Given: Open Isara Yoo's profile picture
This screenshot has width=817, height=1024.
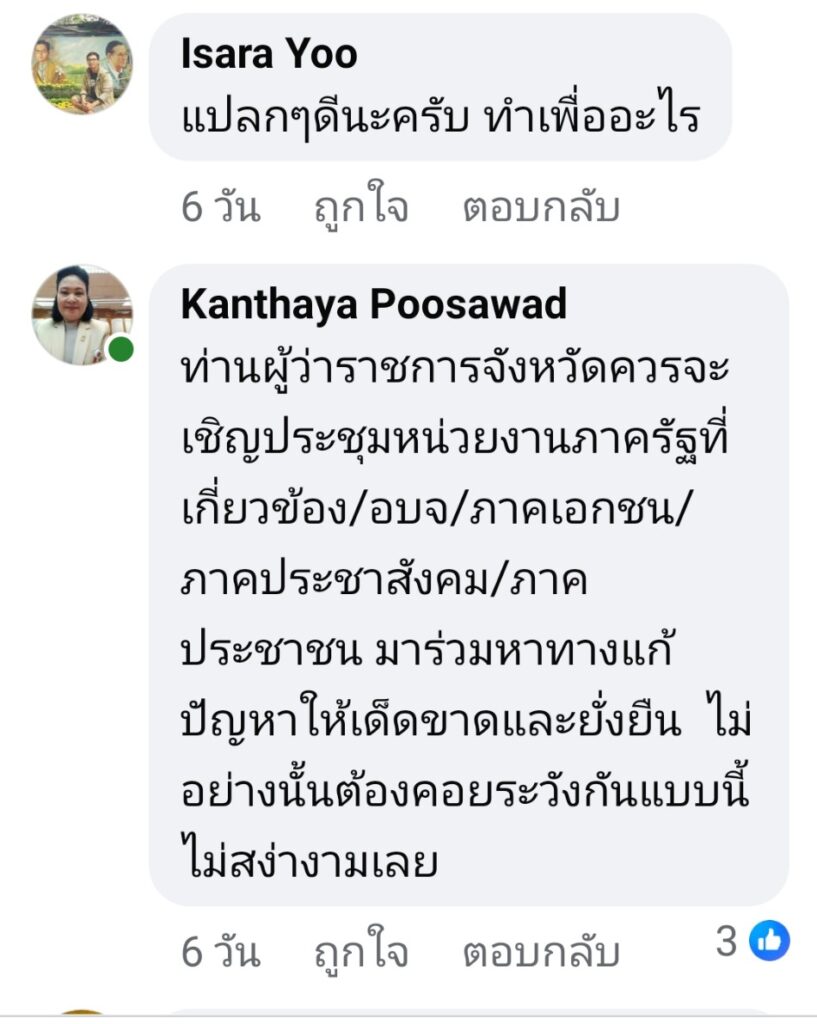Looking at the screenshot, I should tap(82, 64).
